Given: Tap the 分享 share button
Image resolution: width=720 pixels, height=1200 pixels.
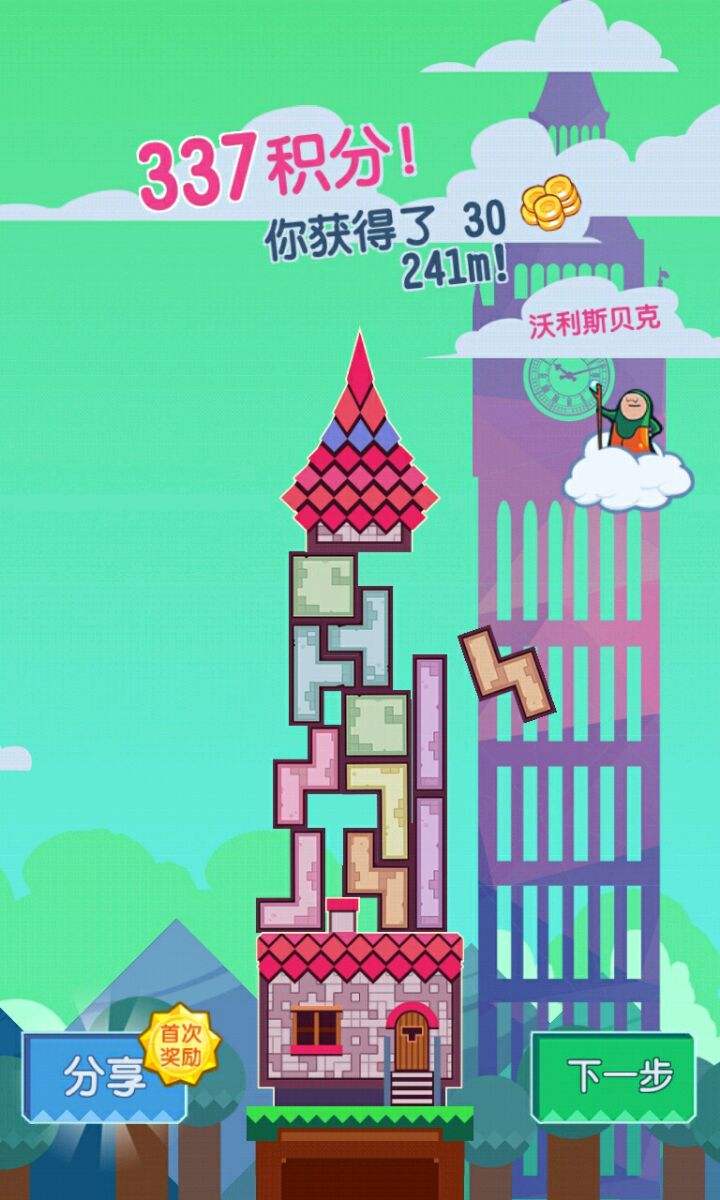Looking at the screenshot, I should click(103, 1078).
